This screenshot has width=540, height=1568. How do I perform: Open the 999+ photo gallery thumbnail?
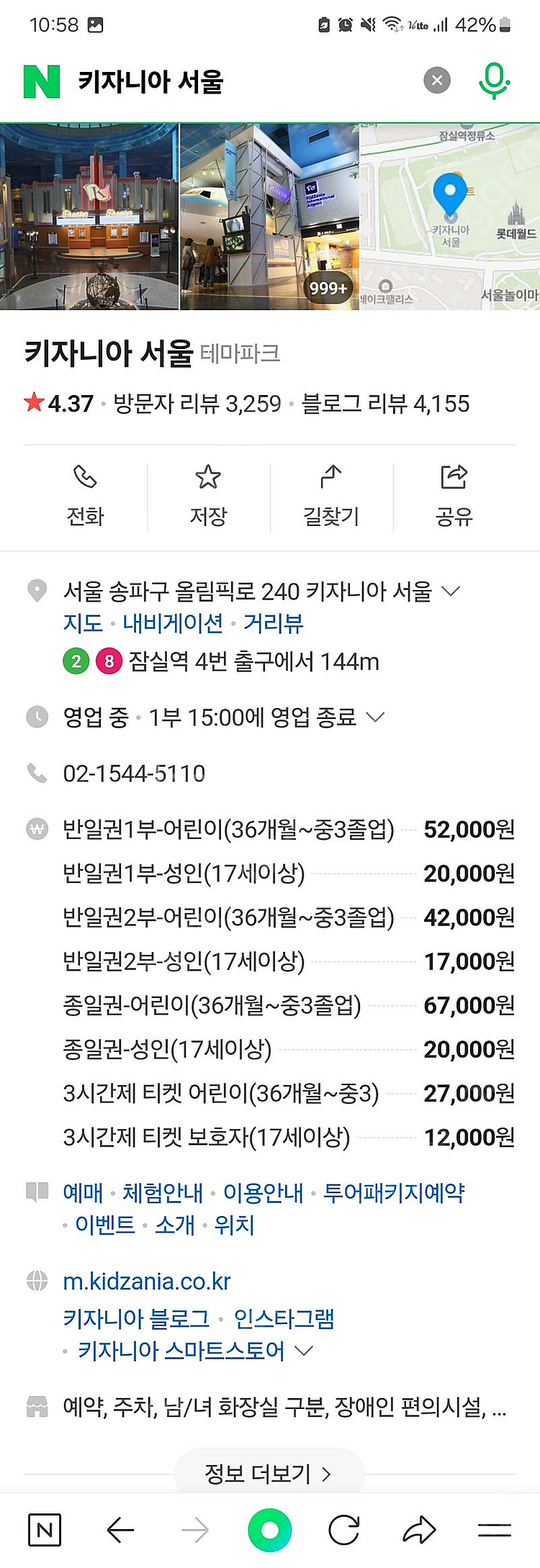269,217
